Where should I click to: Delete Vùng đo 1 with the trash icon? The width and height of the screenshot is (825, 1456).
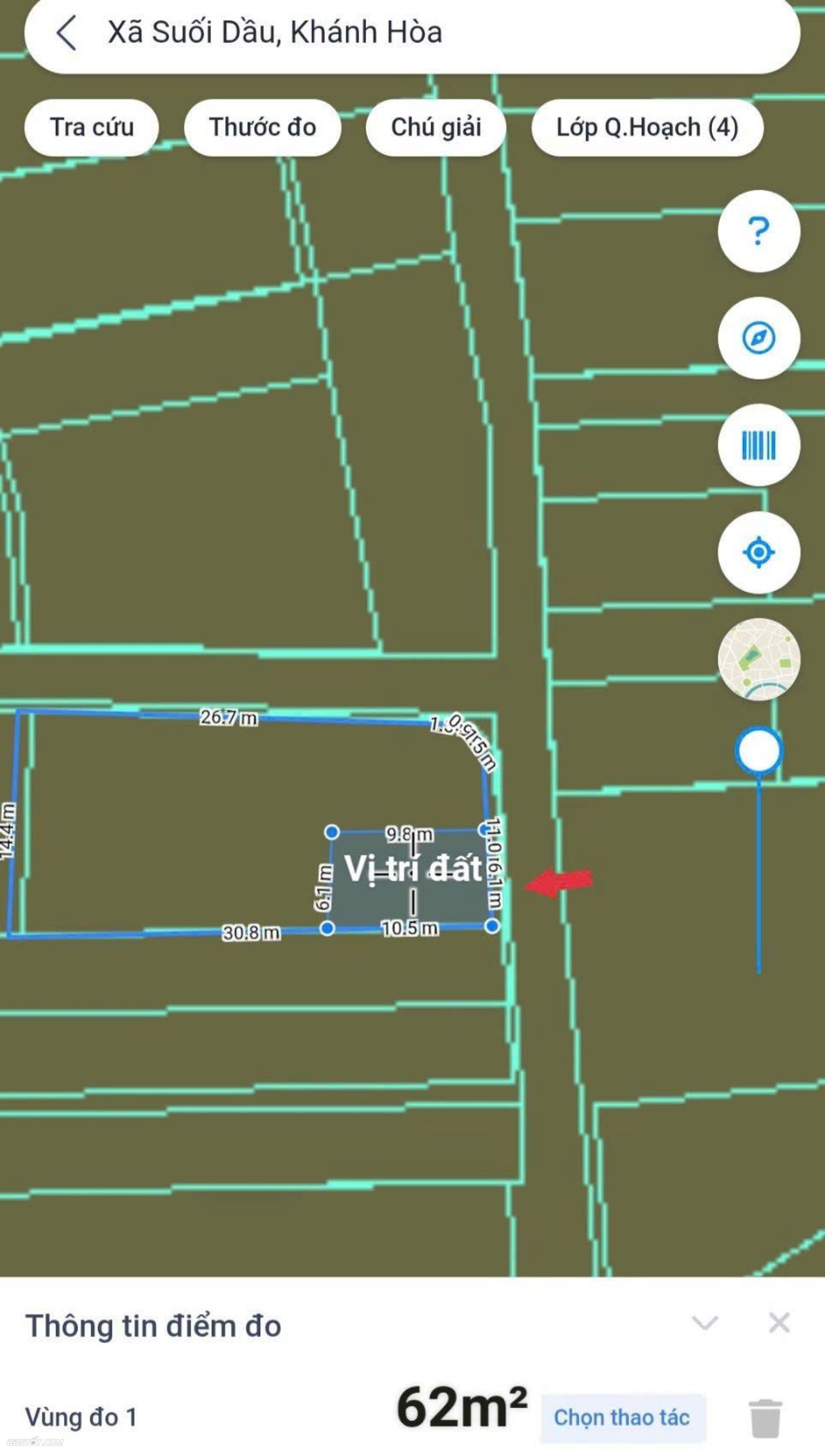coord(765,1418)
